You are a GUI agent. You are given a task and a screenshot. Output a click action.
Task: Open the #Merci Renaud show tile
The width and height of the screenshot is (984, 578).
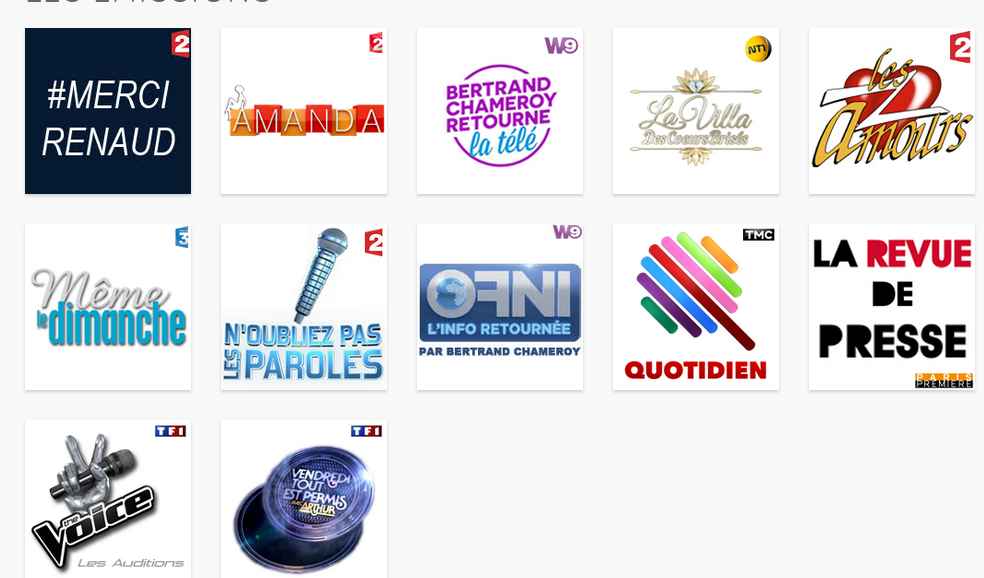pos(108,111)
